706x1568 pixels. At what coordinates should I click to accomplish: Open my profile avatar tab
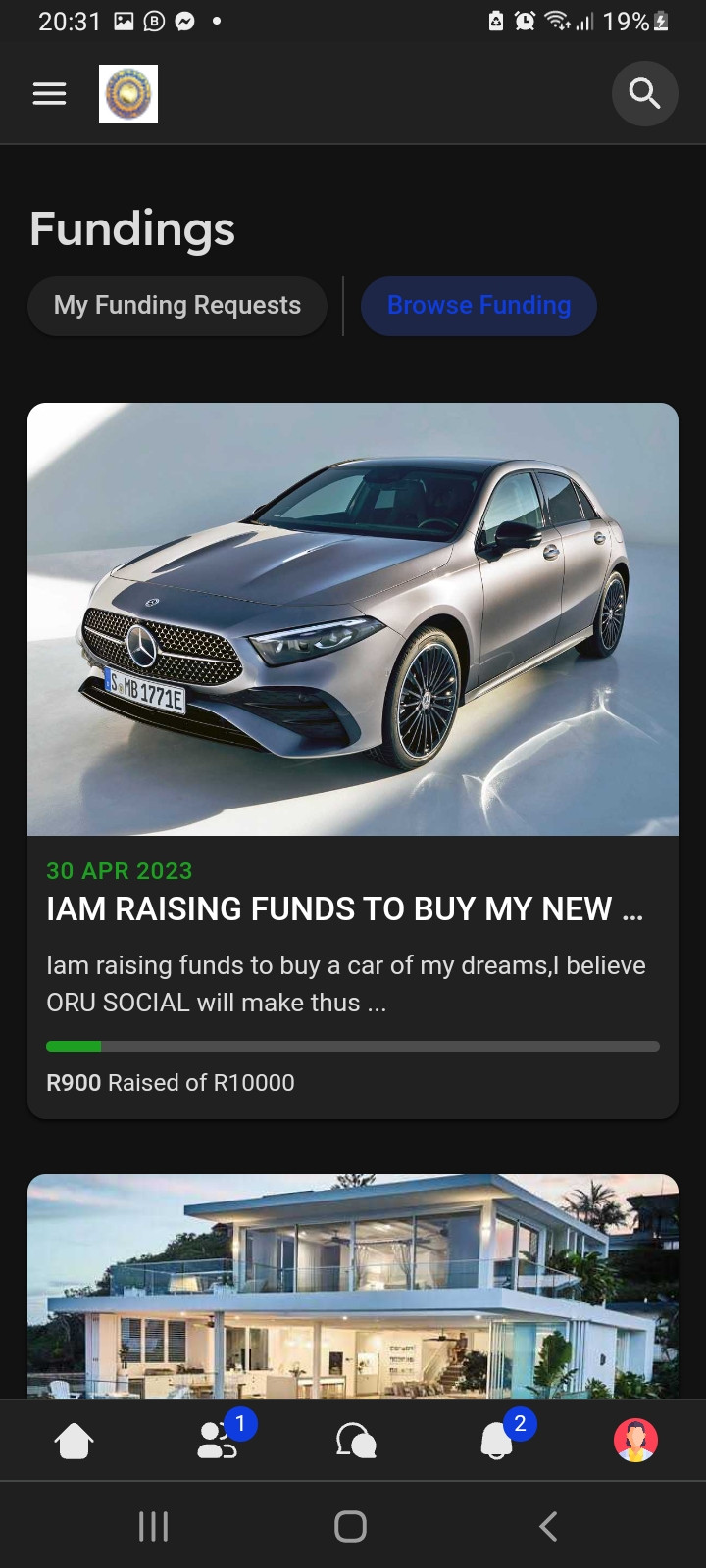click(x=635, y=1441)
